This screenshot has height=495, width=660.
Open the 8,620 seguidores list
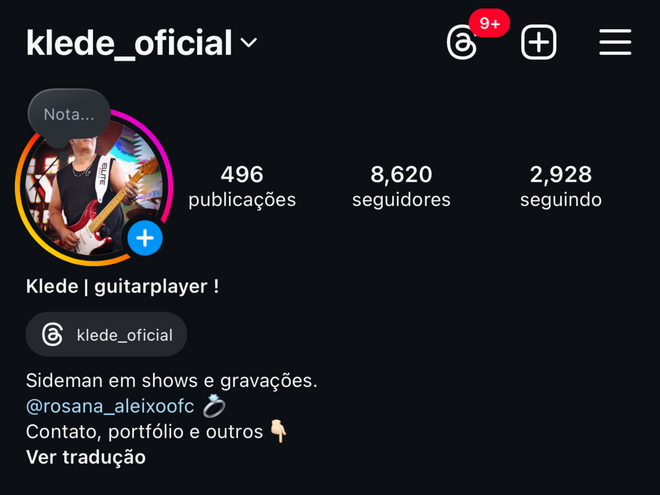(x=401, y=187)
